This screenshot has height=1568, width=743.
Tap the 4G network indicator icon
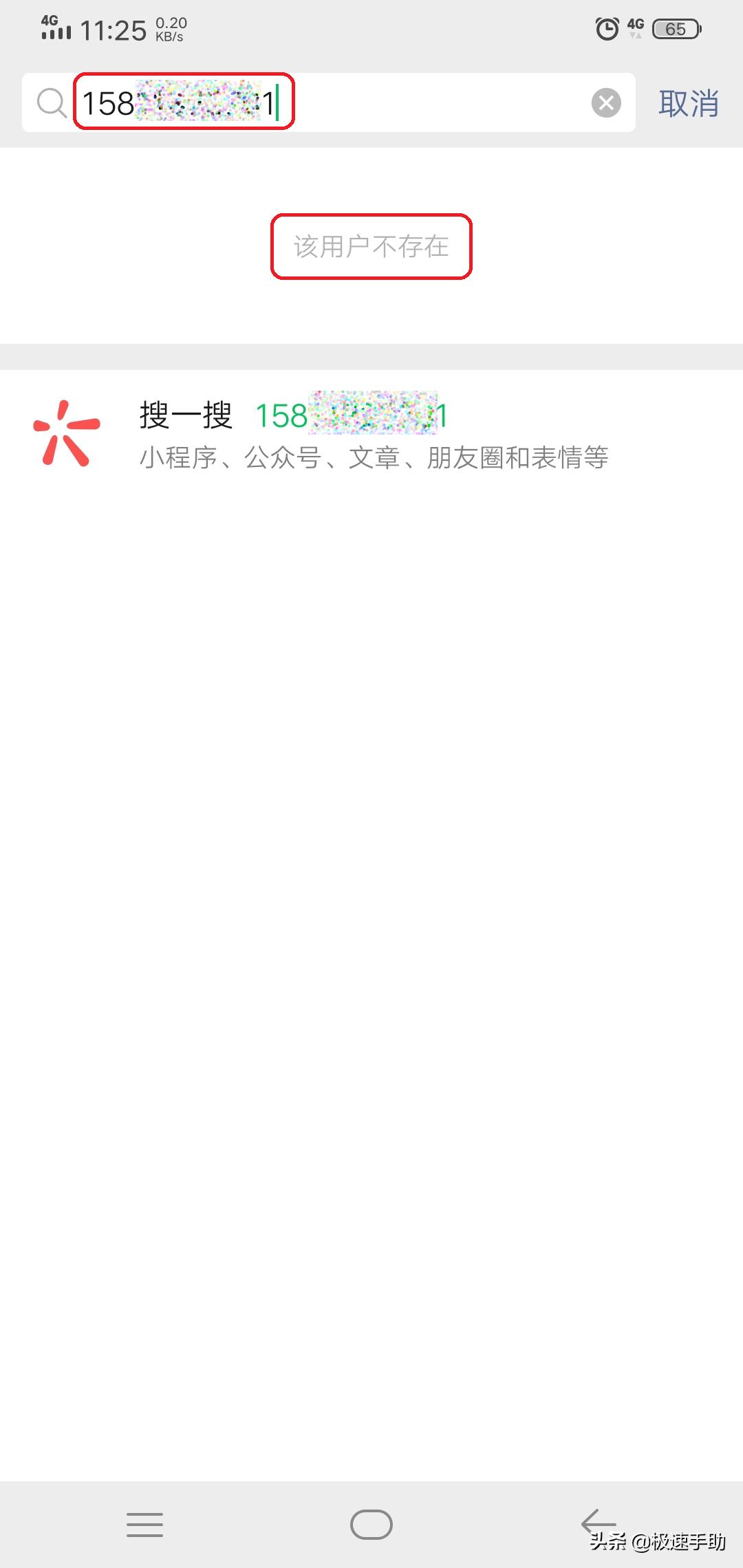(634, 26)
